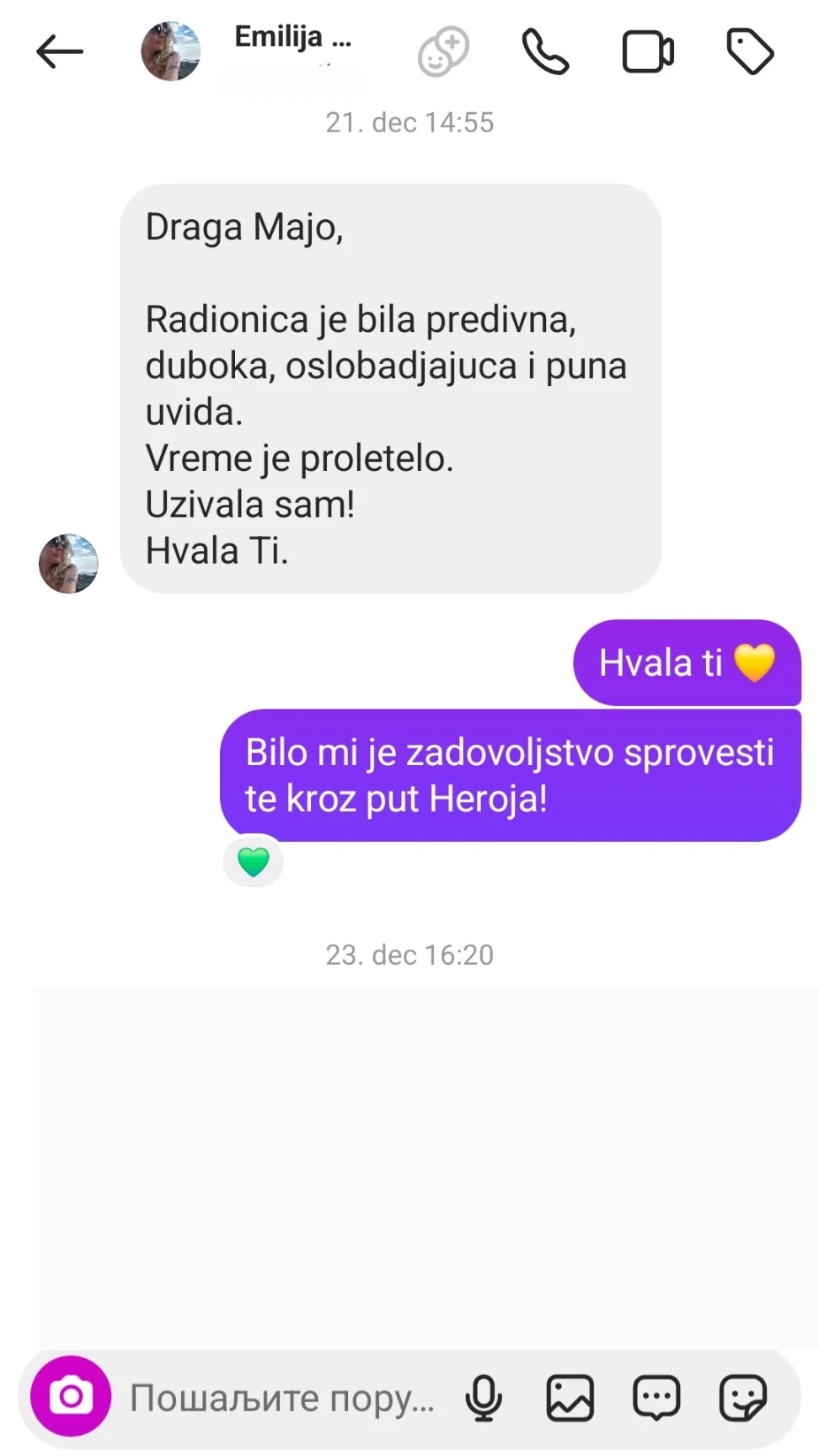This screenshot has width=819, height=1456.
Task: Record a voice message with the microphone
Action: point(484,1398)
